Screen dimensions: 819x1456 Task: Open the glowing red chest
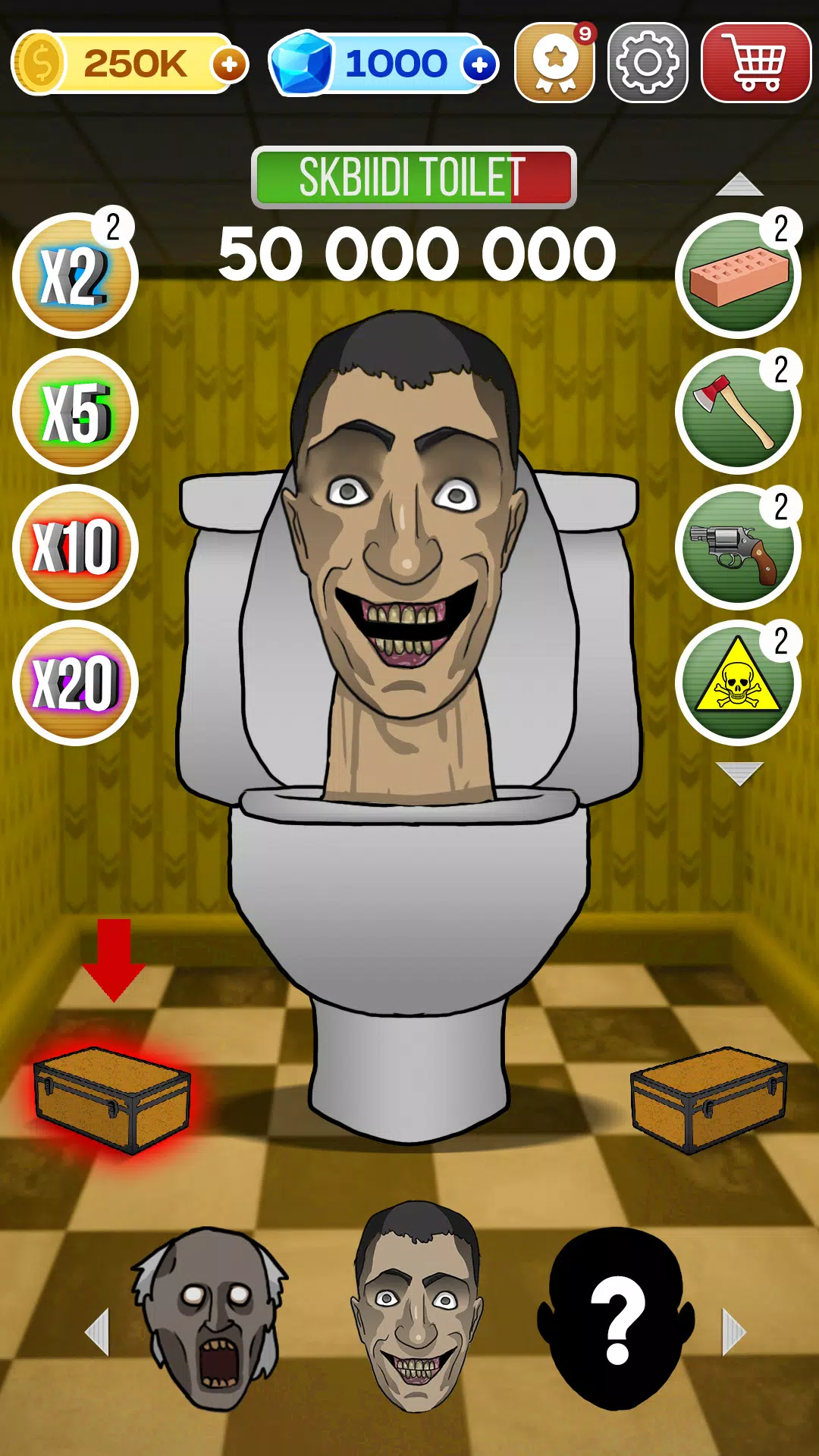(112, 1098)
